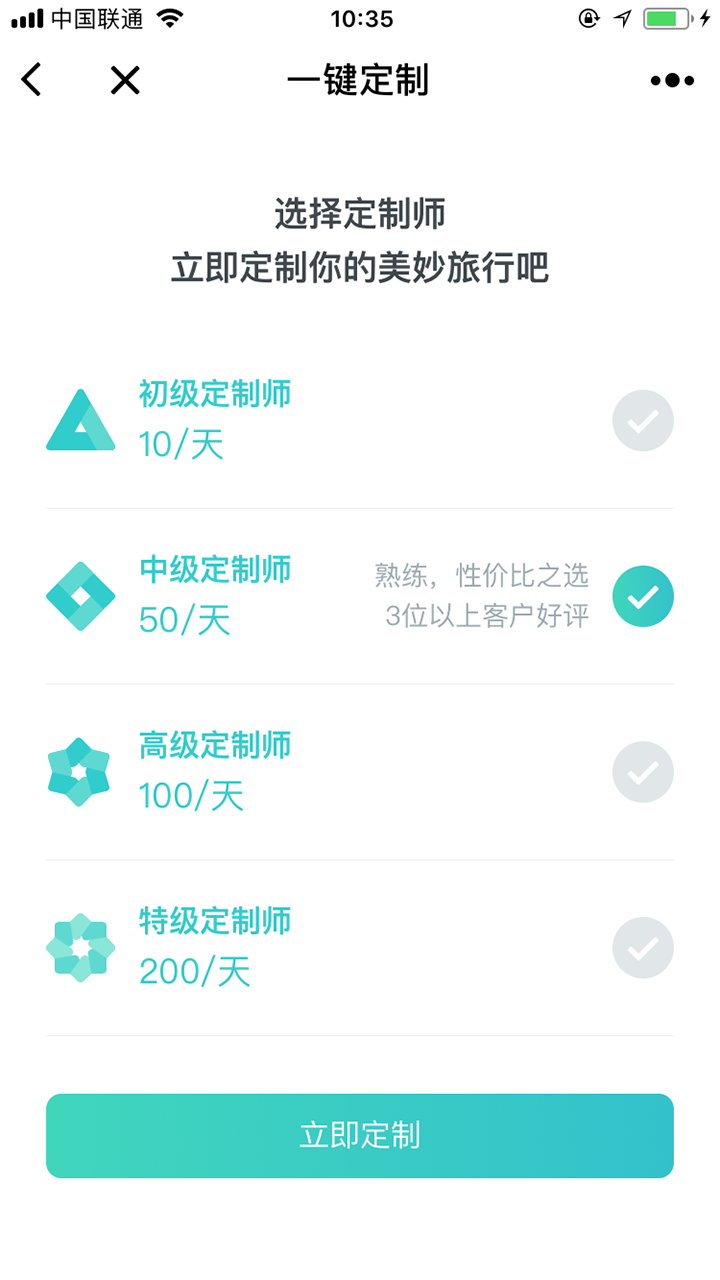The width and height of the screenshot is (720, 1280).
Task: Close the 一键定制 page
Action: [125, 80]
